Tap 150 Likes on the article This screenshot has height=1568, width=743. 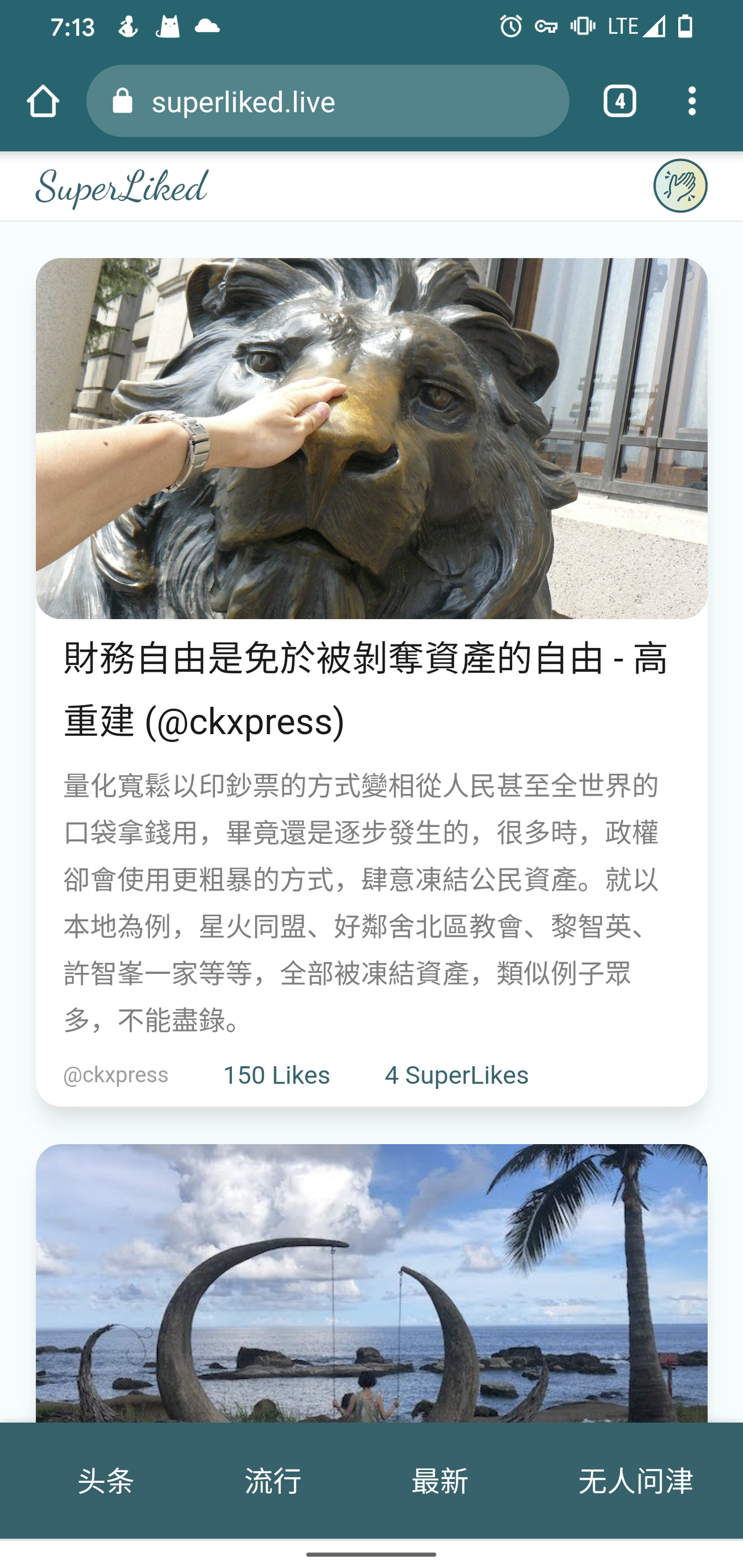[277, 1075]
